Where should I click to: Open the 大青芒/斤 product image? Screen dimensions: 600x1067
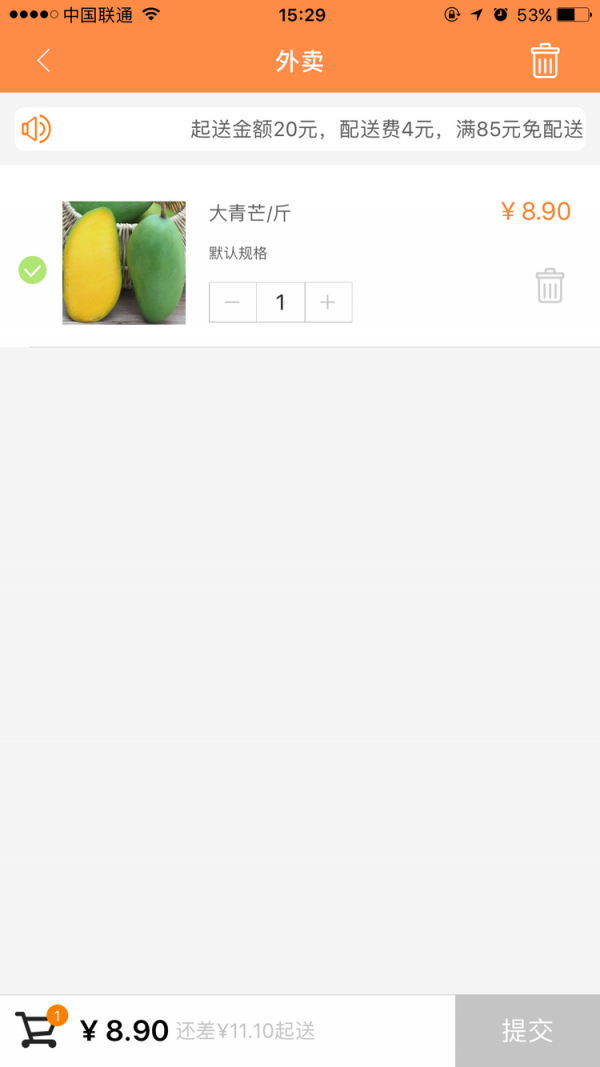pos(124,262)
